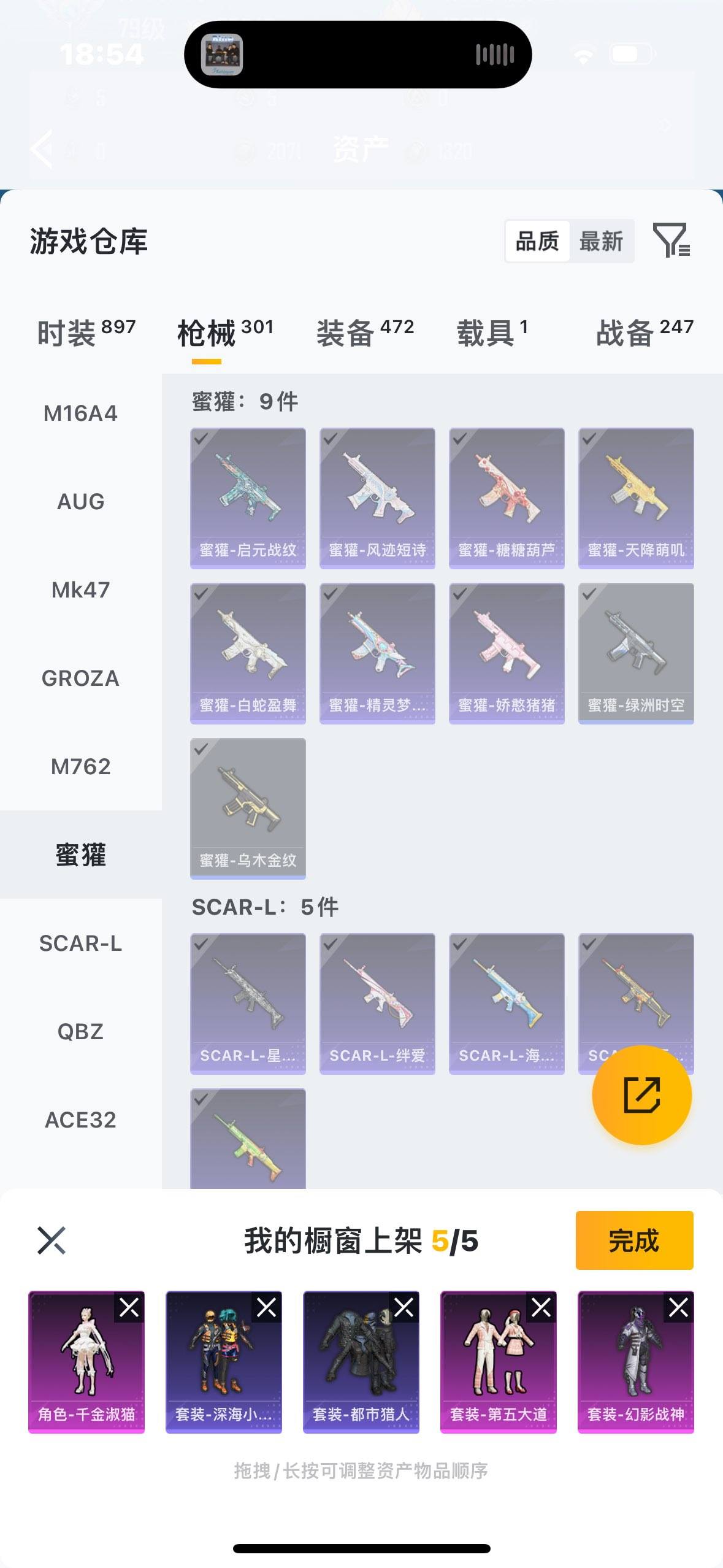Screen dimensions: 723x1568
Task: Open the 载具 tab
Action: 492,333
